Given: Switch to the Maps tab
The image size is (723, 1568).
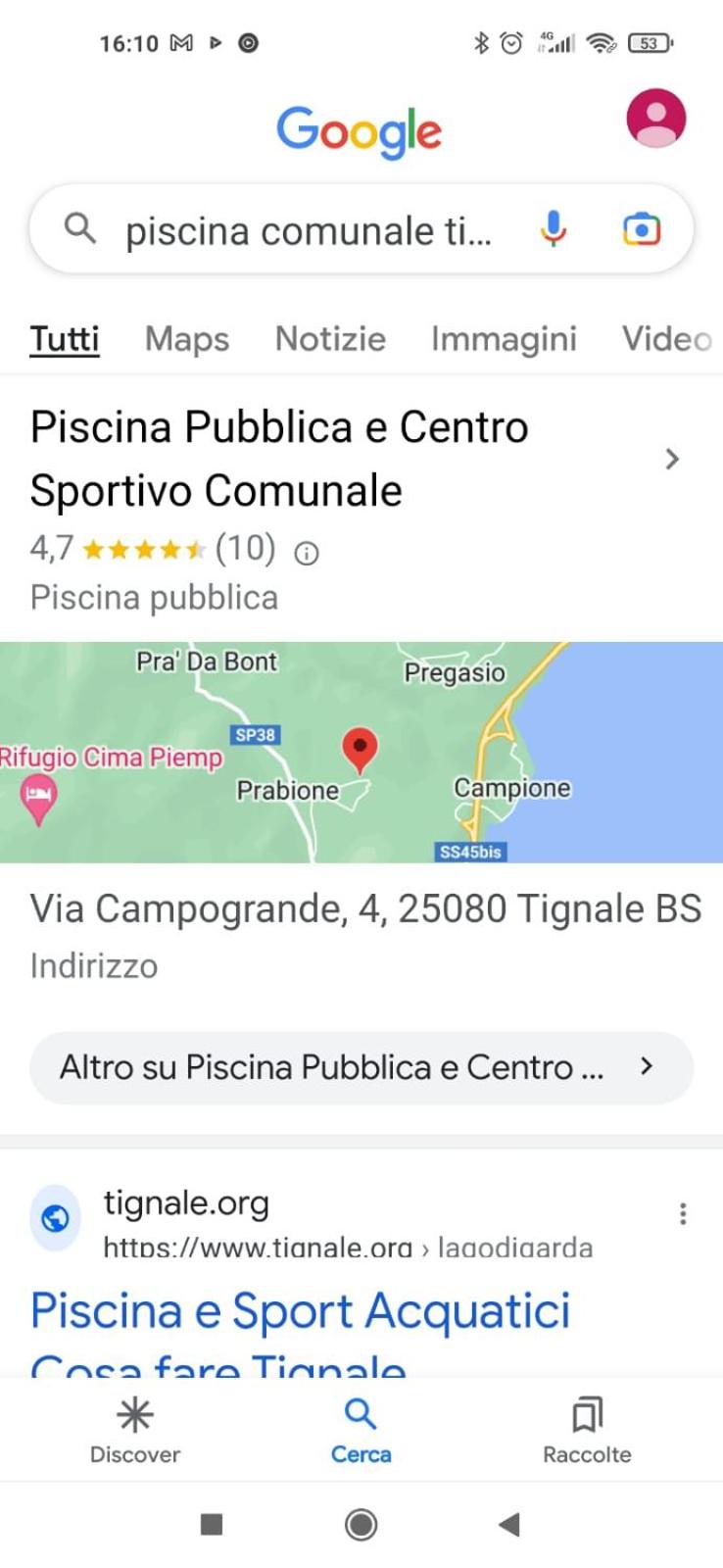Looking at the screenshot, I should (186, 338).
